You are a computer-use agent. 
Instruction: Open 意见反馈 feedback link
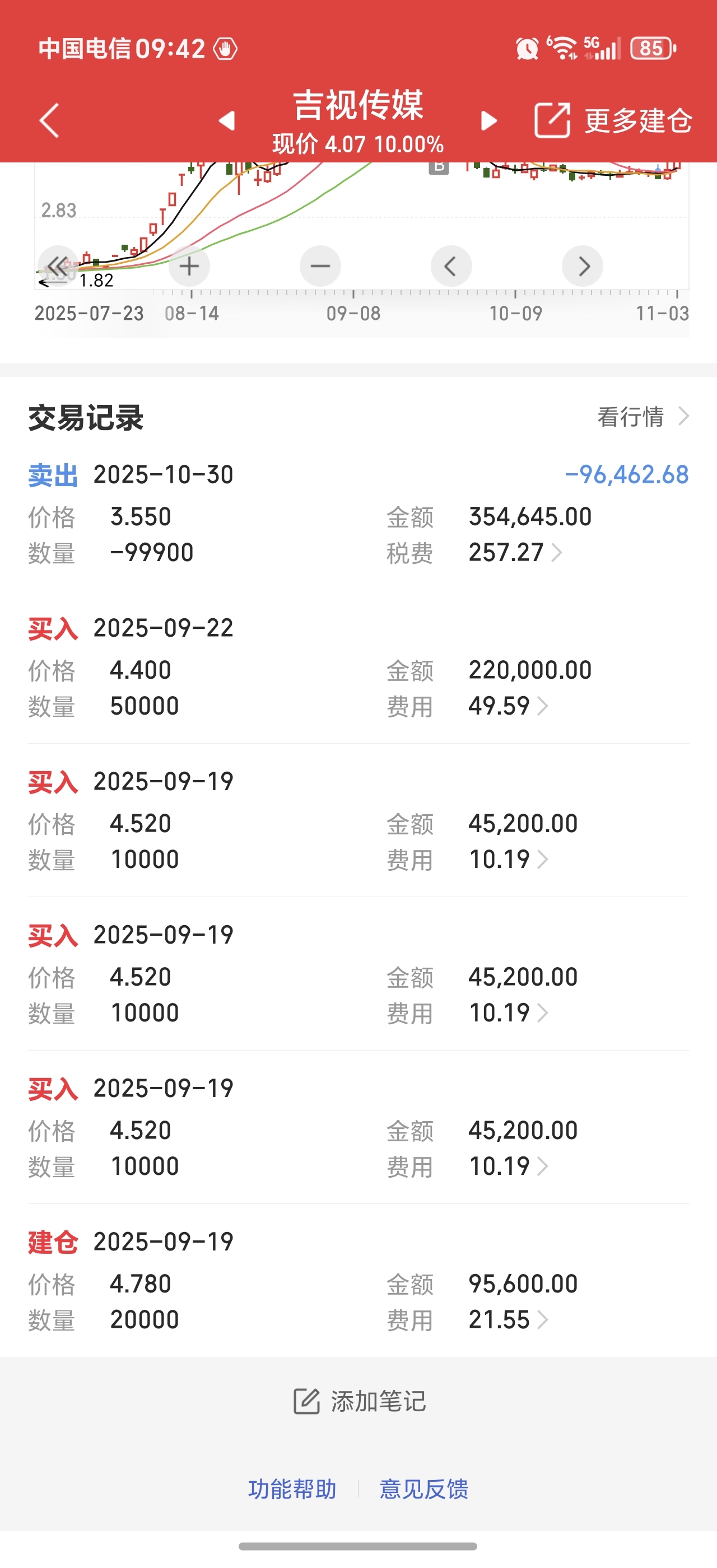click(x=424, y=1489)
